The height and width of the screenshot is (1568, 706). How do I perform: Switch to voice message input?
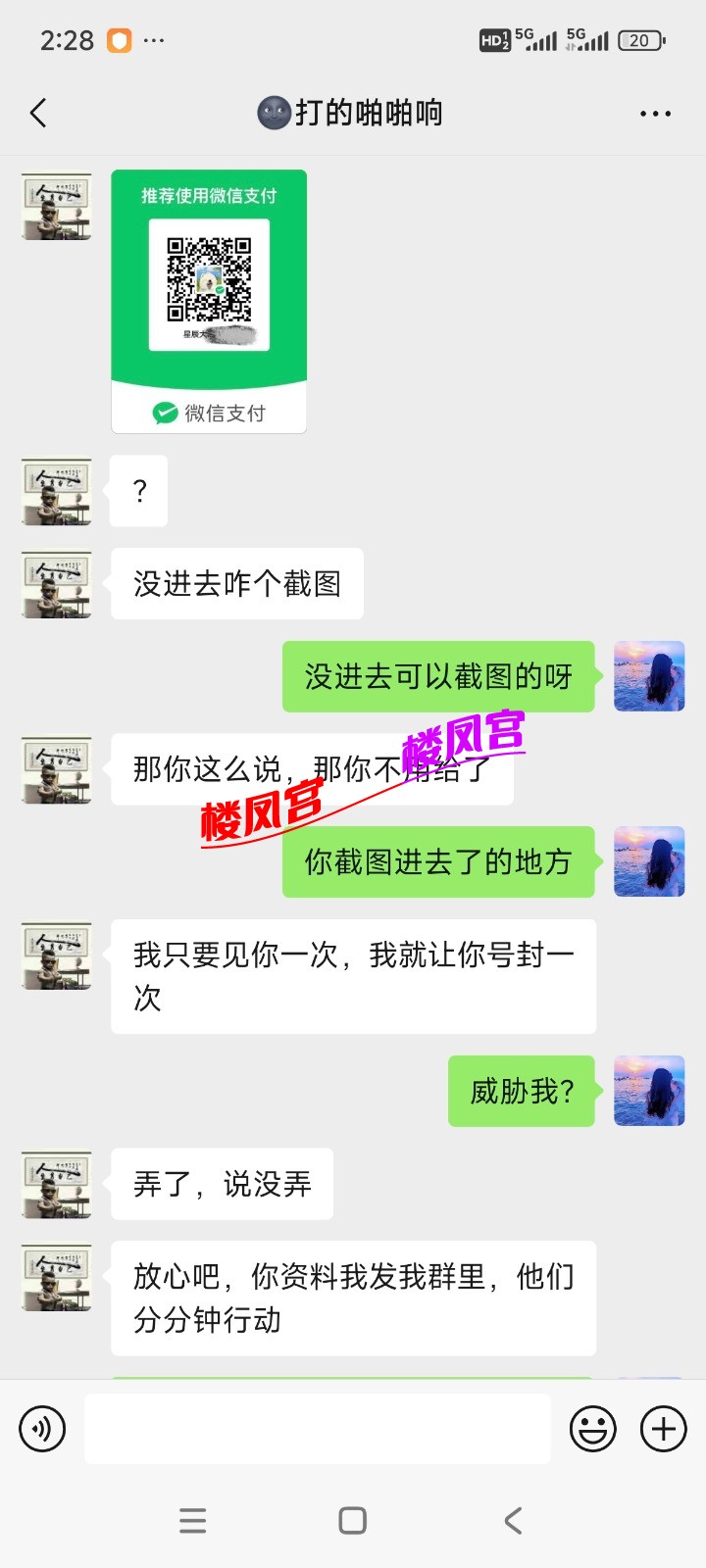42,1429
